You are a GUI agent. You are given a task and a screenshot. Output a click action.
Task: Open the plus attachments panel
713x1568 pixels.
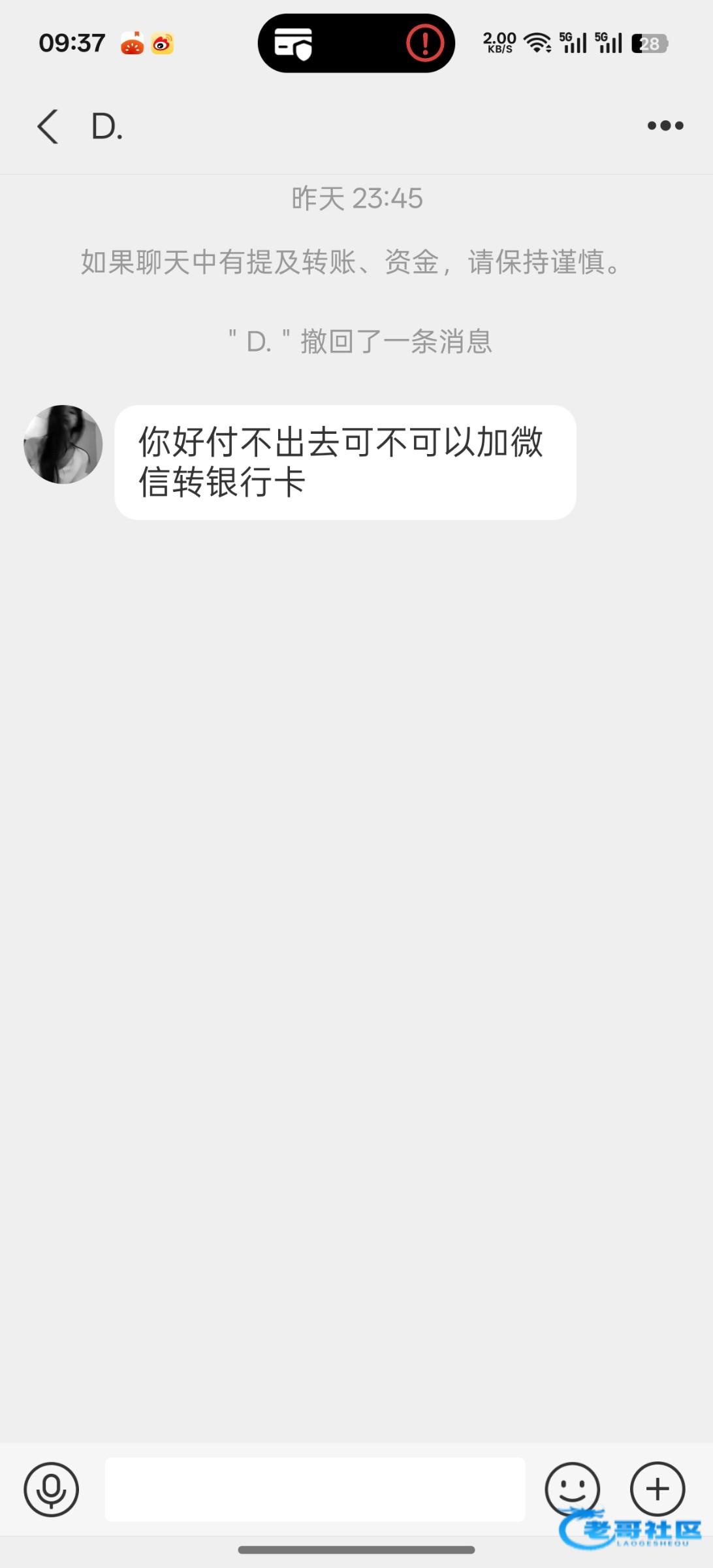tap(657, 1488)
